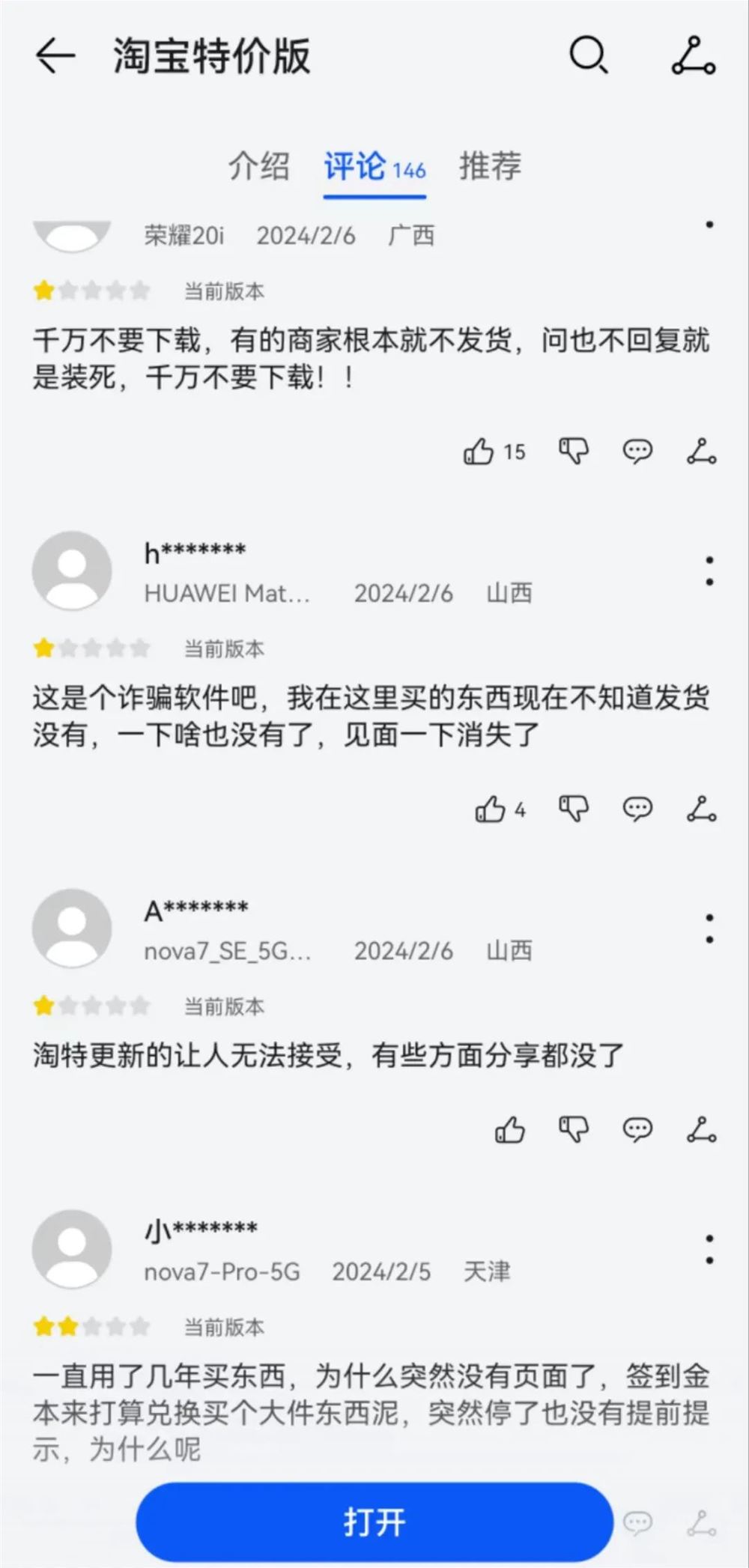The image size is (749, 1568).
Task: Switch to the 推荐 tab
Action: 491,167
